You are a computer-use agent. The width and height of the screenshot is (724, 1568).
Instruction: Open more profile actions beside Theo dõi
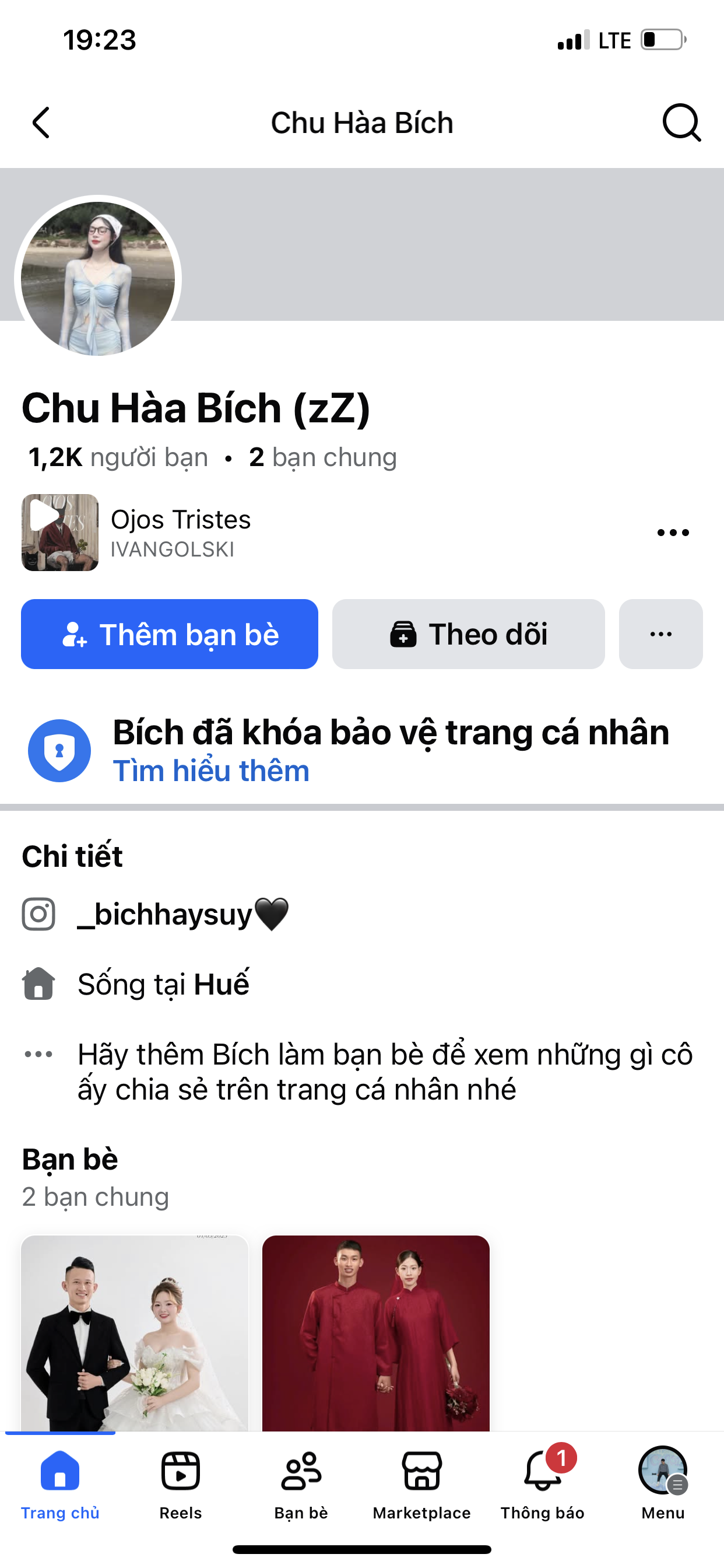660,633
